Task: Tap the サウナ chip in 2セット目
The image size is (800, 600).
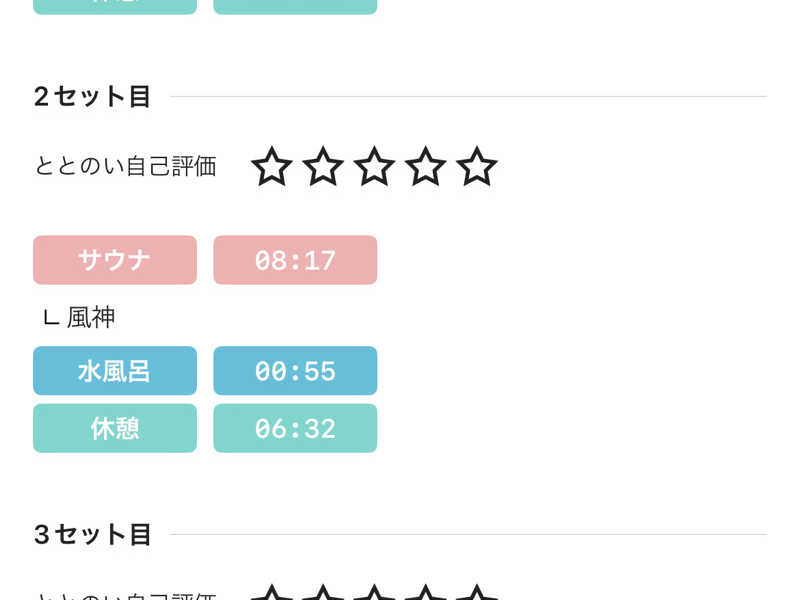Action: (x=115, y=260)
